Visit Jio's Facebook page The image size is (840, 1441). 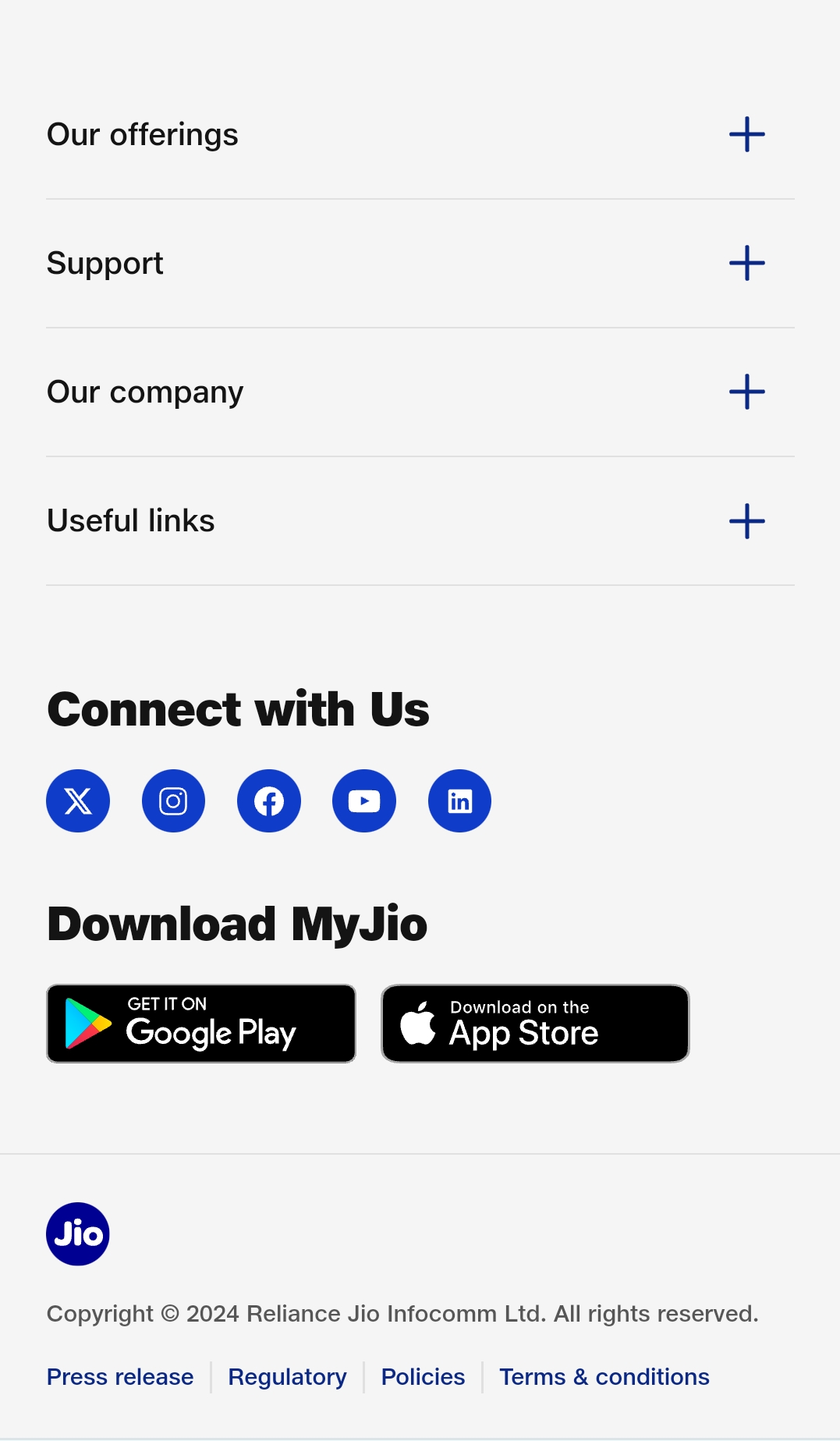coord(269,801)
